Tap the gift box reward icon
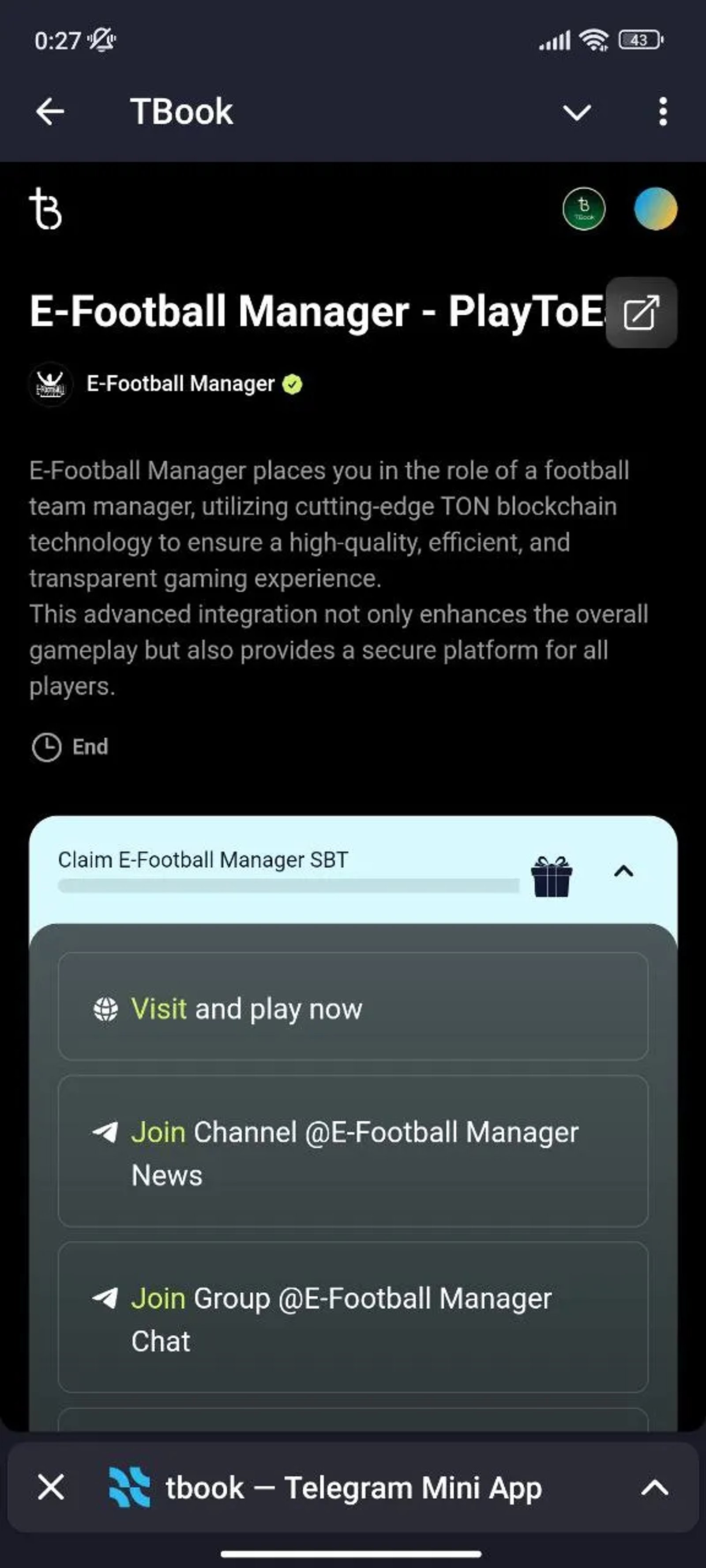706x1568 pixels. click(551, 877)
